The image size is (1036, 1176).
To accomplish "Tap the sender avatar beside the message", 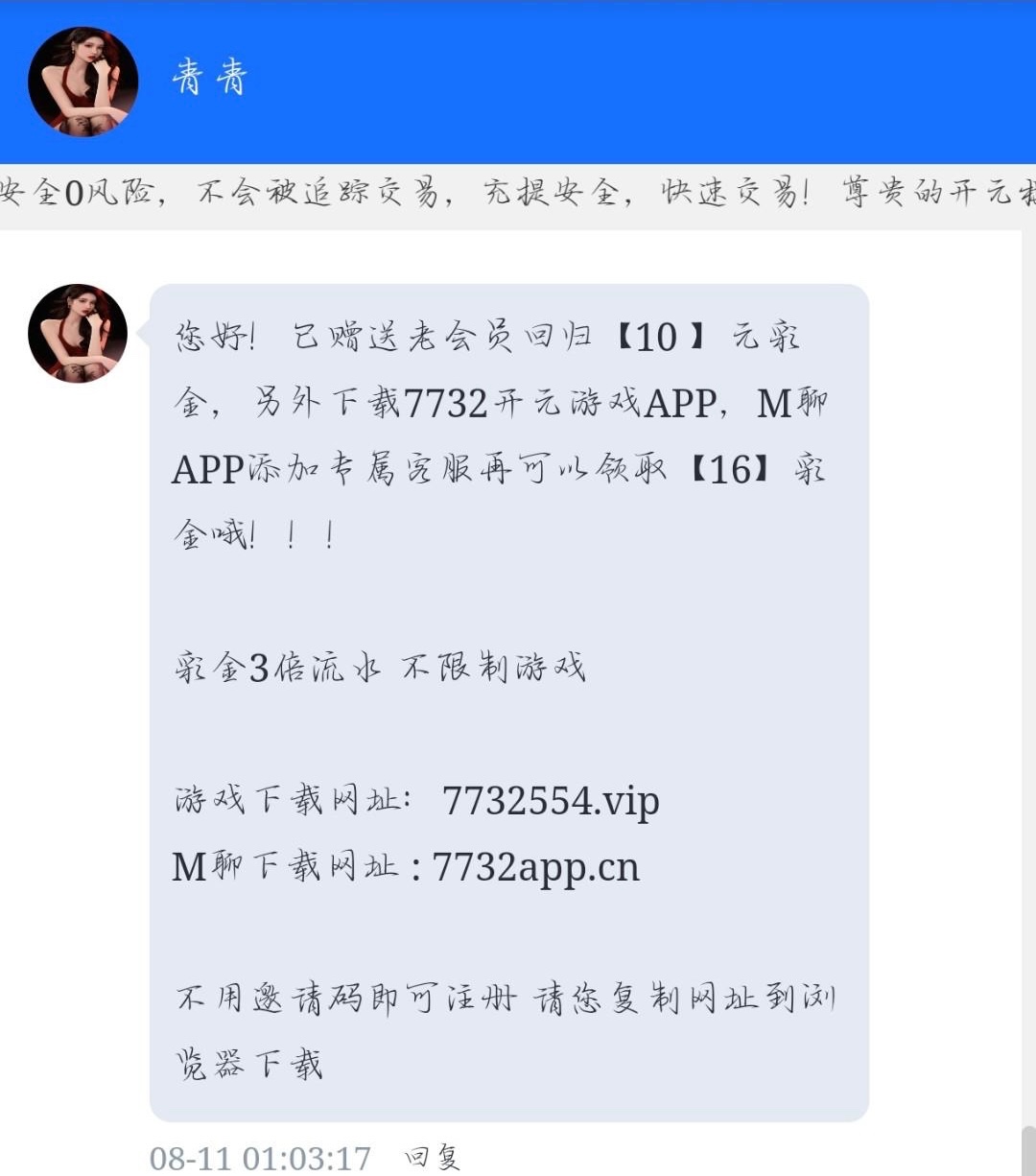I will coord(78,333).
